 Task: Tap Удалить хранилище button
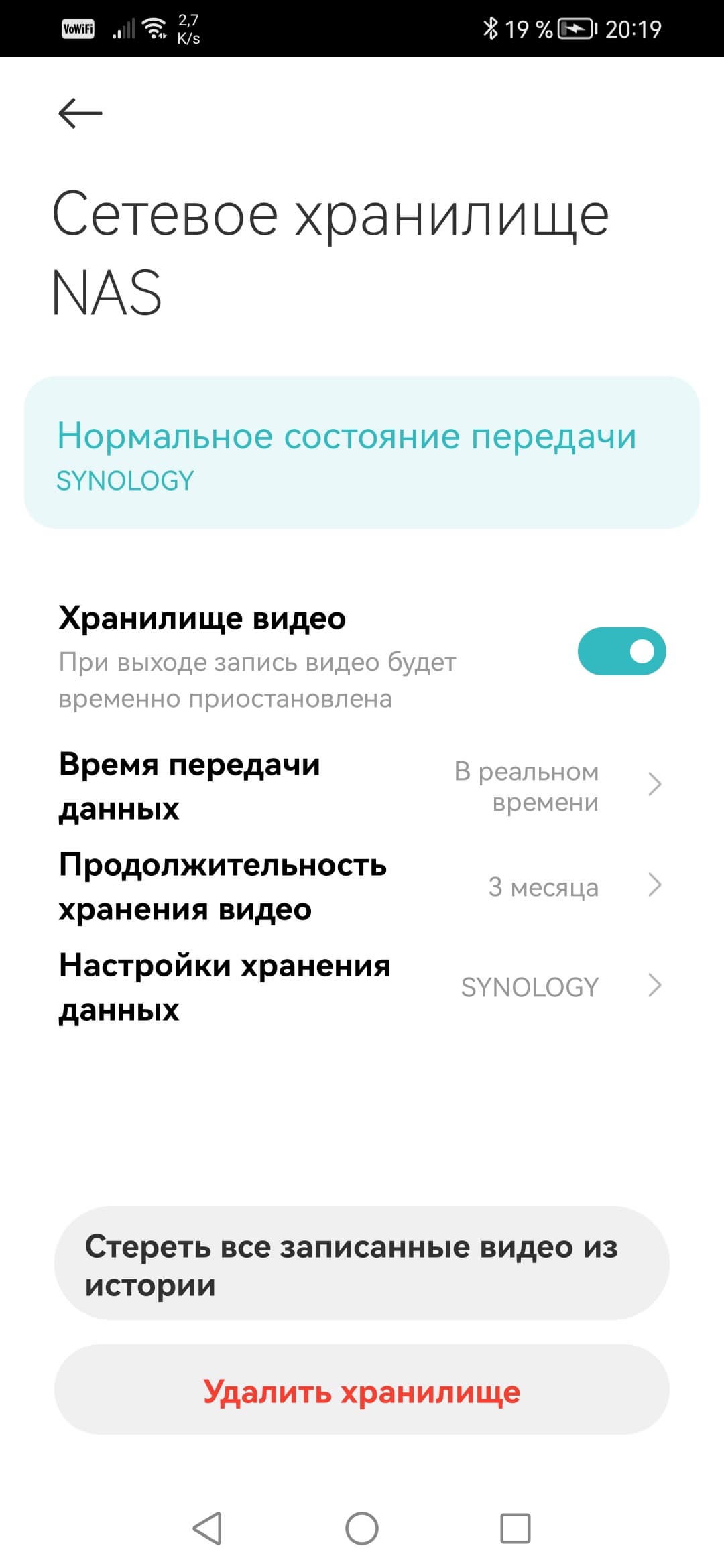tap(362, 1391)
